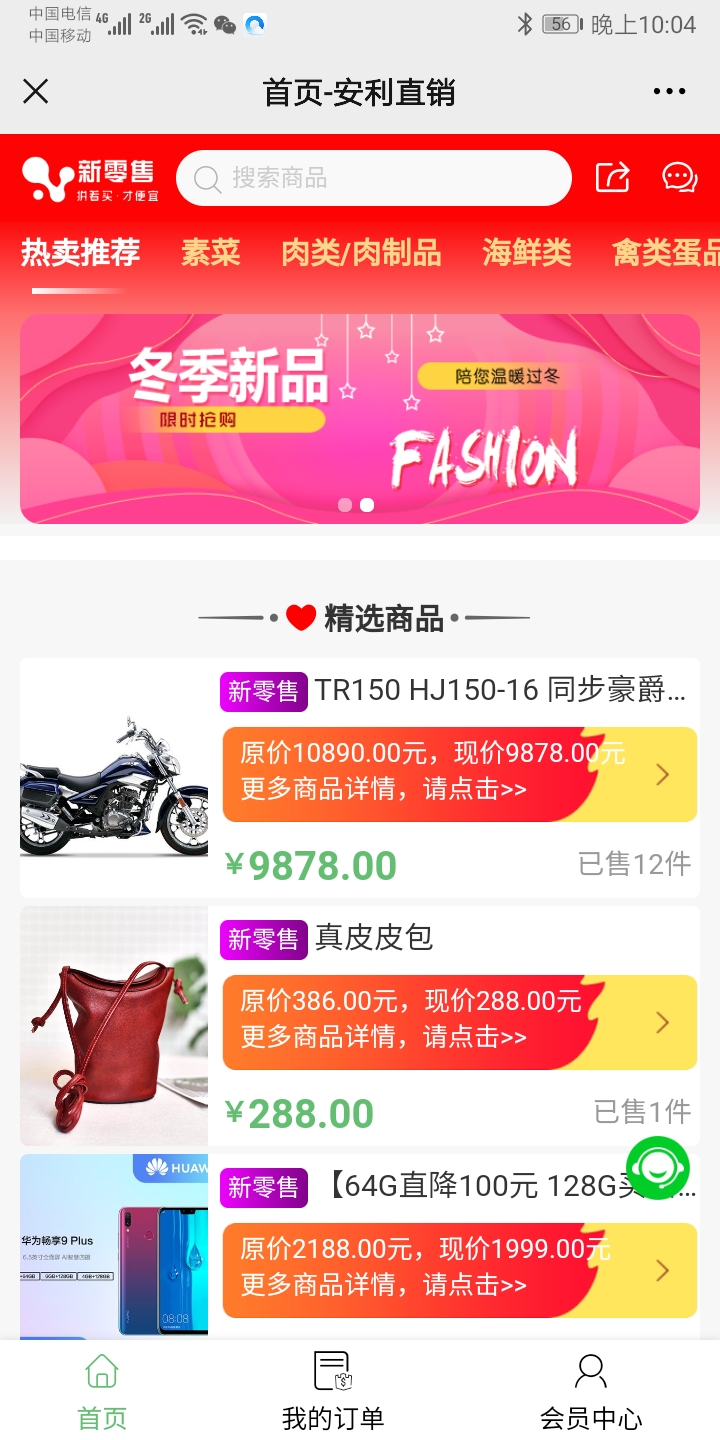Open the messages chat icon beside share
The height and width of the screenshot is (1440, 720).
pos(679,177)
